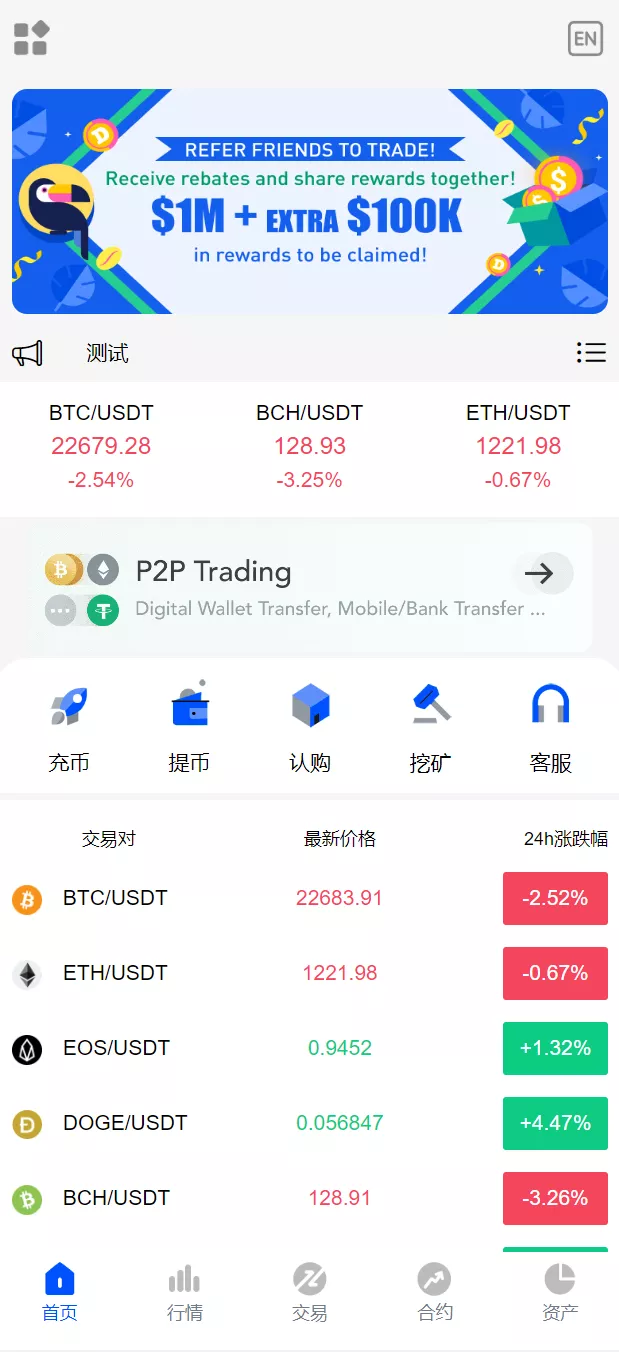Open the grid menu icon

[31, 39]
